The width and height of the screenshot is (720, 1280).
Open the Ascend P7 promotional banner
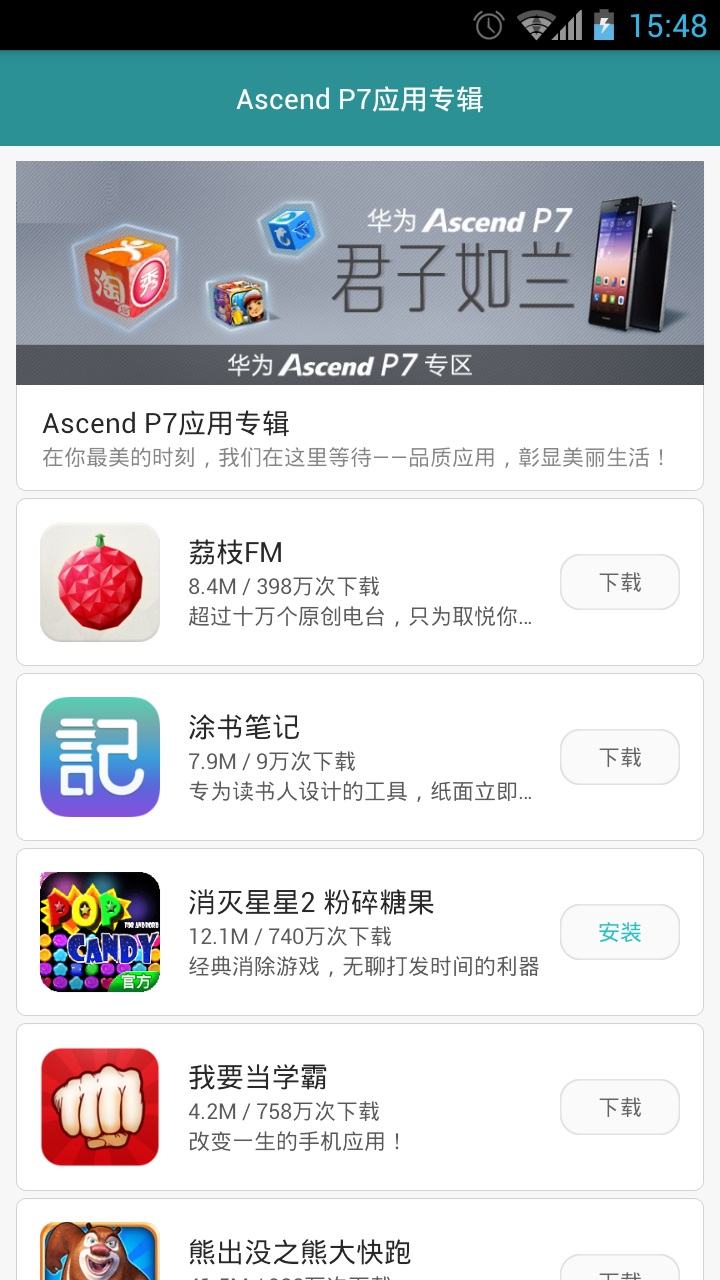coord(360,272)
